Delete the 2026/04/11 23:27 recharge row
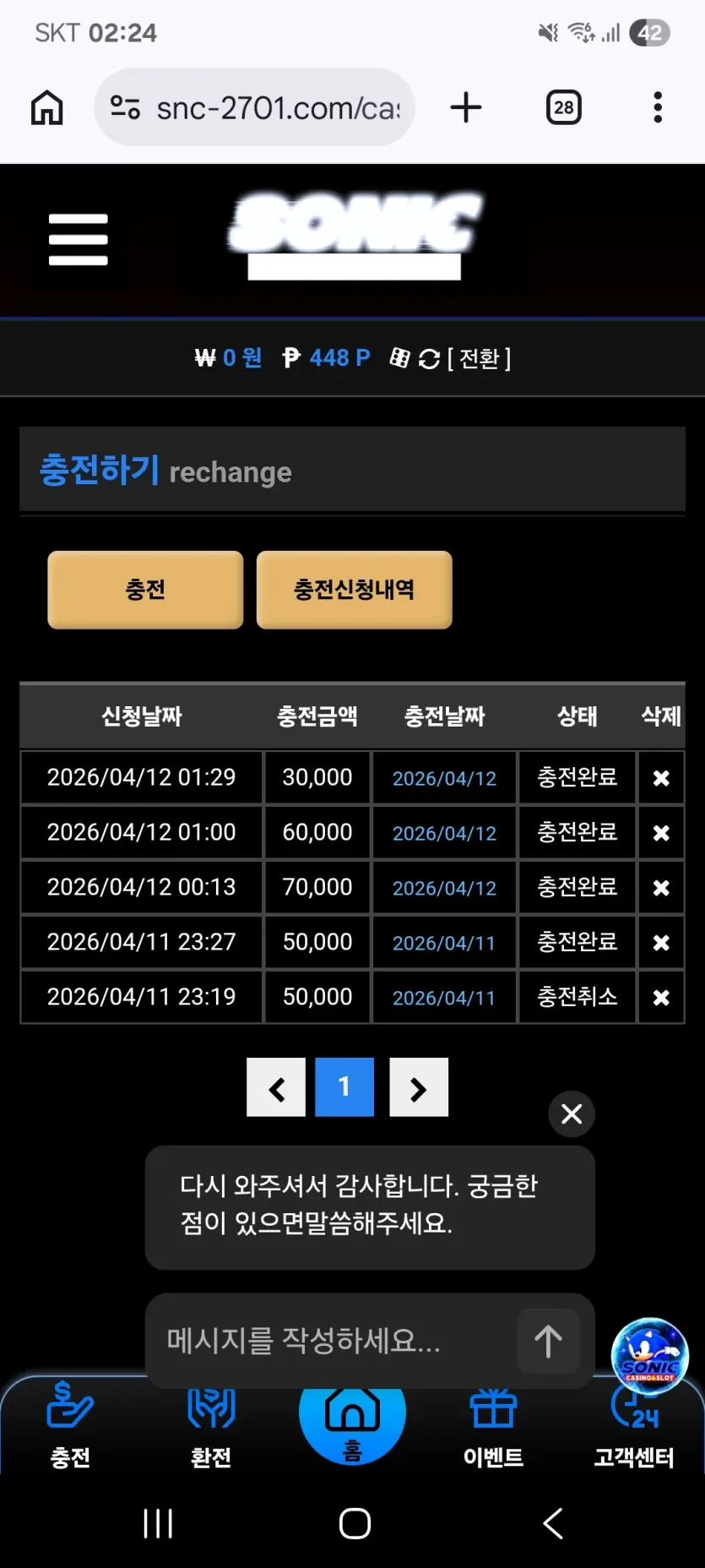 661,943
